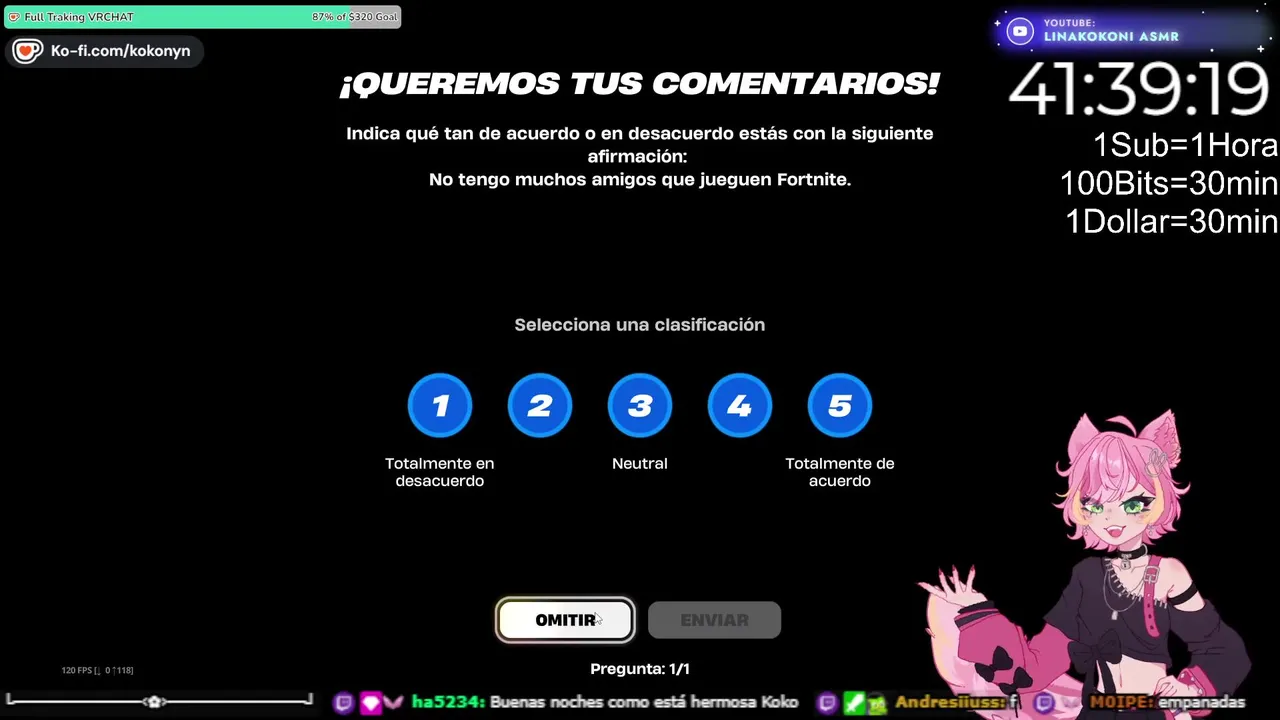
Task: Skip the survey with Omitir
Action: click(x=565, y=620)
